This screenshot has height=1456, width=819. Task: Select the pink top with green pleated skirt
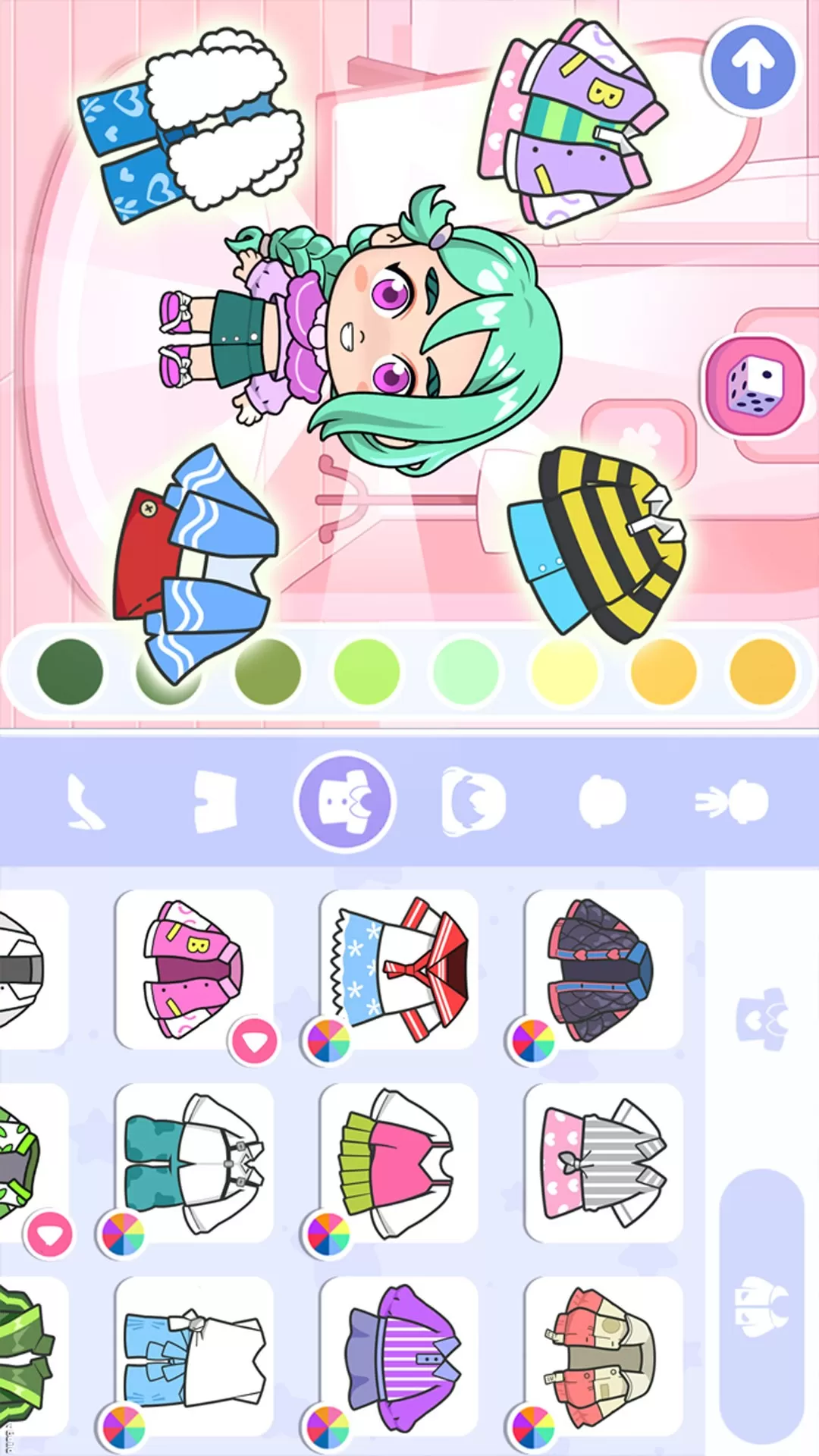tap(399, 1163)
